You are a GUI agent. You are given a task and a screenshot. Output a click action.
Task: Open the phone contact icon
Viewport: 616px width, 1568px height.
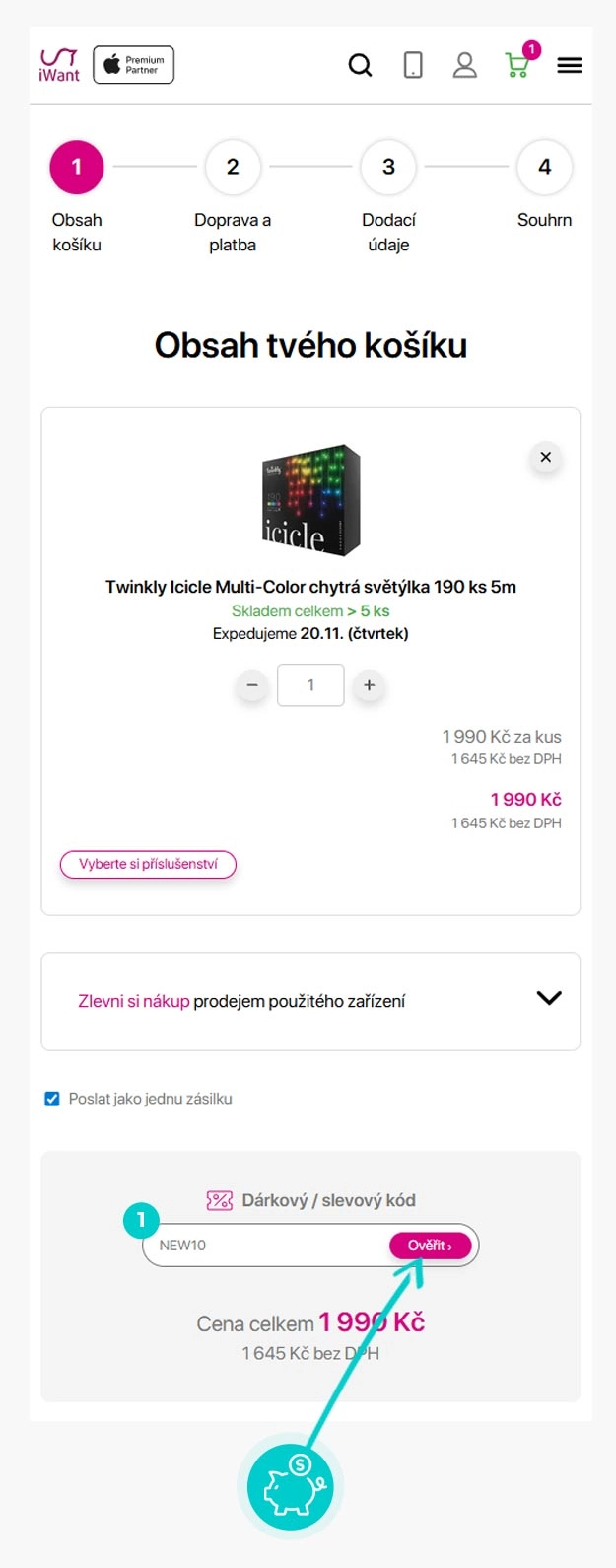[413, 66]
